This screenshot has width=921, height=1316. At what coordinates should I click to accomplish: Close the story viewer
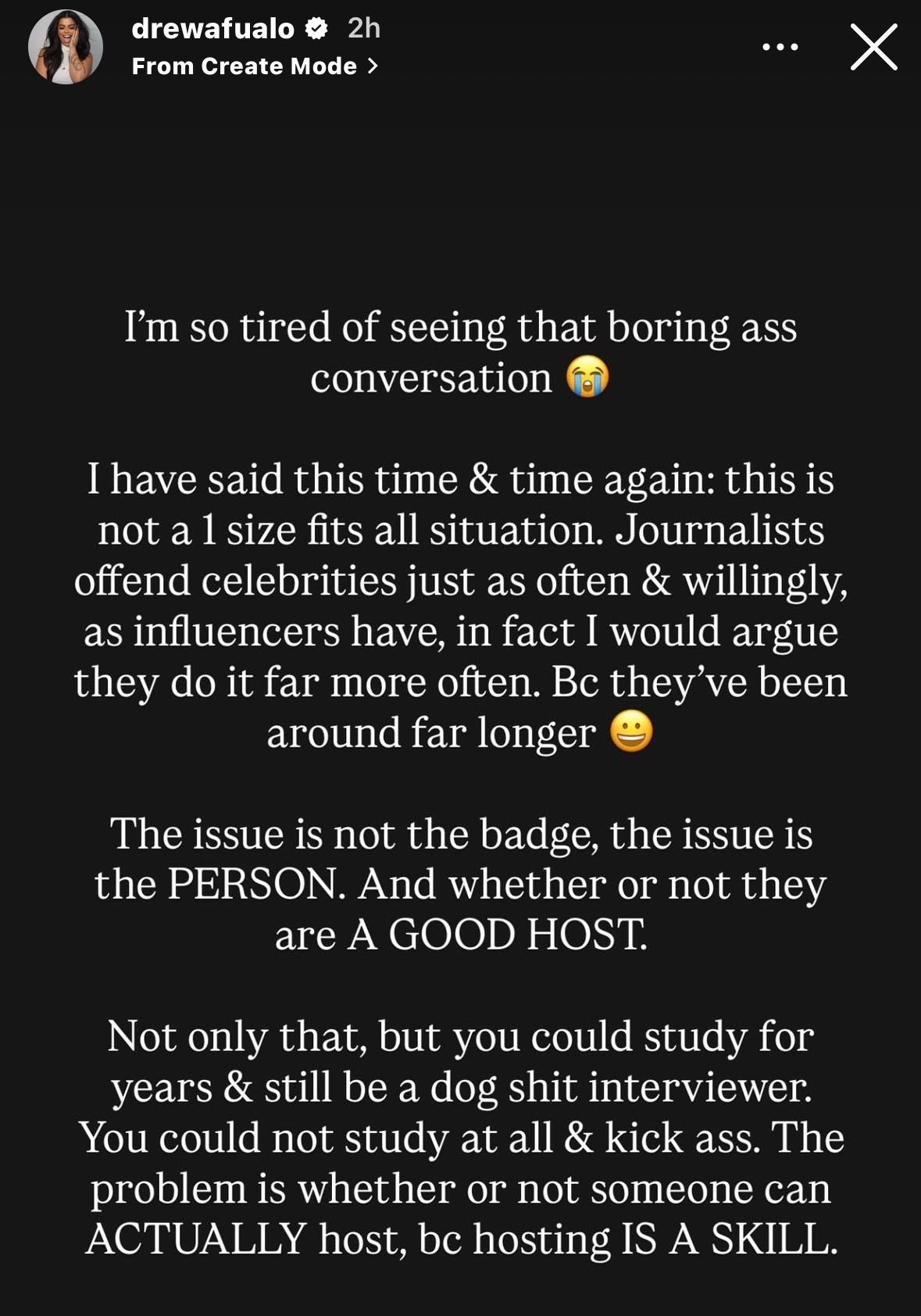click(x=873, y=47)
